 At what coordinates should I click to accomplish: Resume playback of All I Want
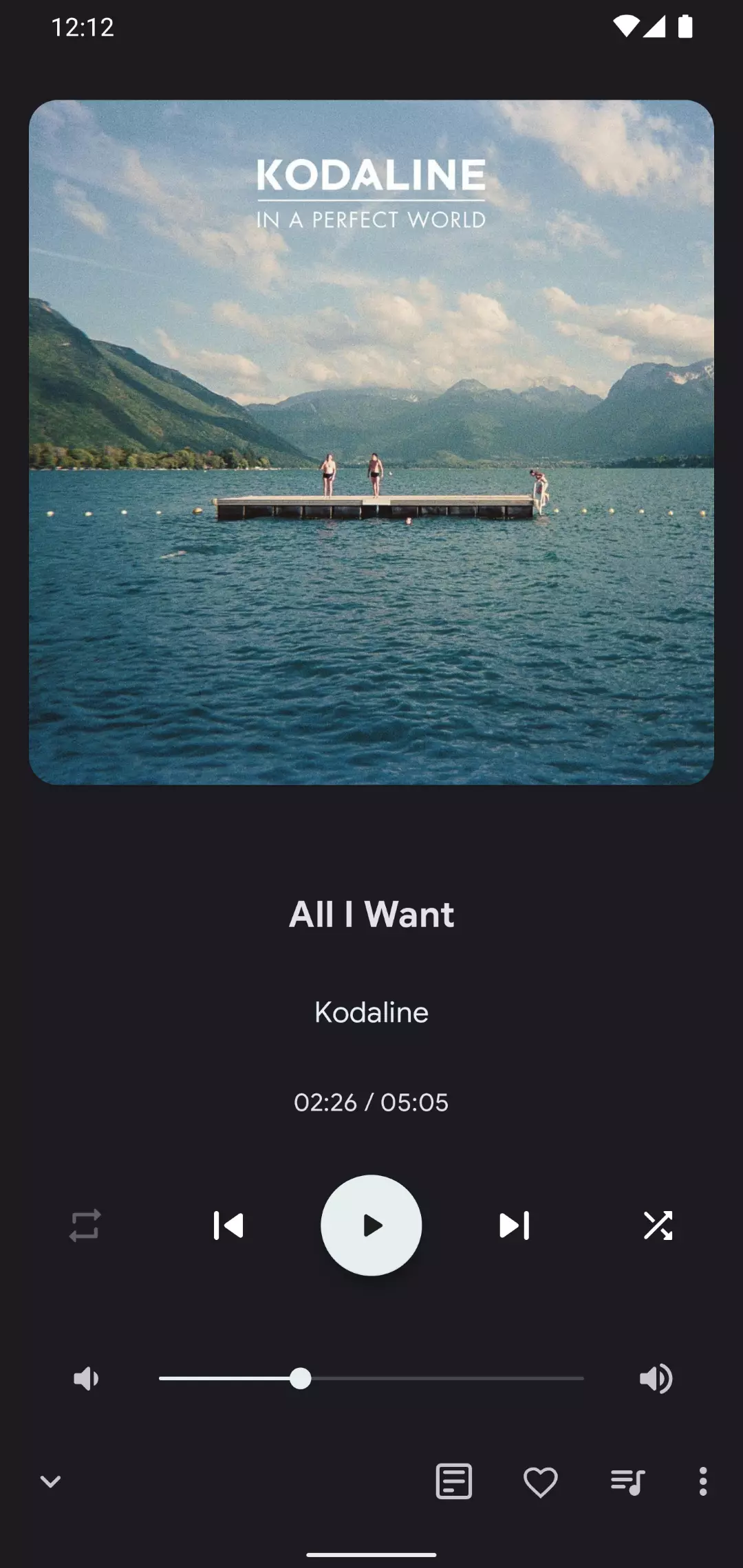(371, 1226)
